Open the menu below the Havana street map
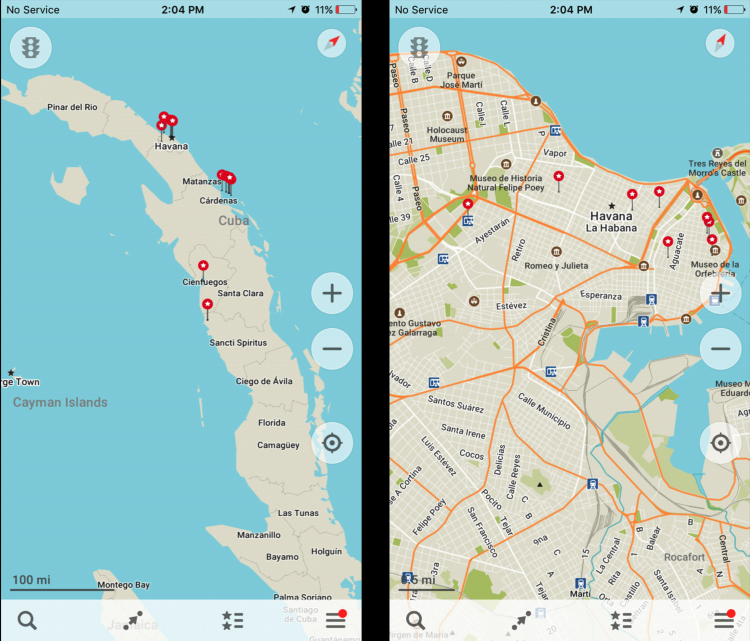Screen dimensions: 750x641 [723, 620]
